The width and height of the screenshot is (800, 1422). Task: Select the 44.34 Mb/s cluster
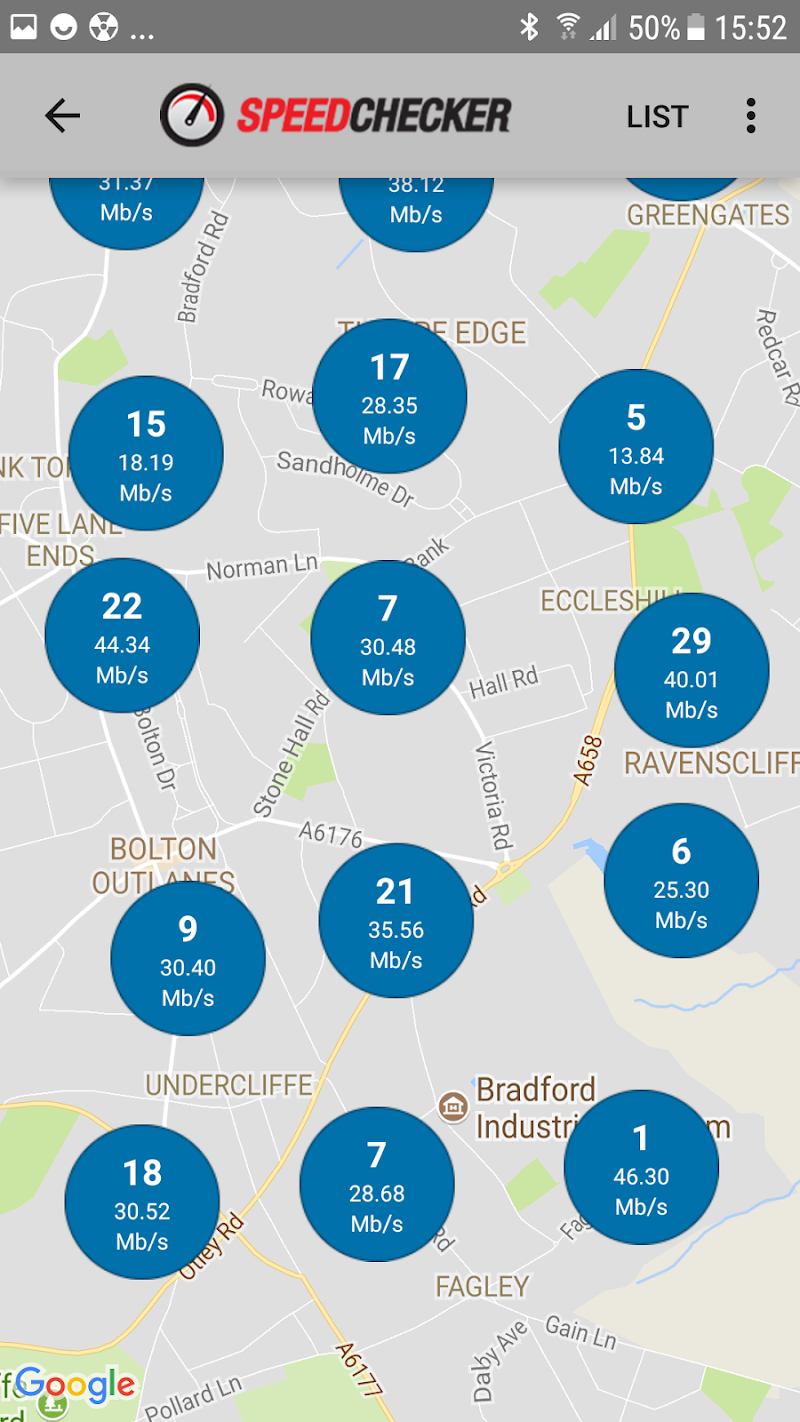[x=122, y=635]
